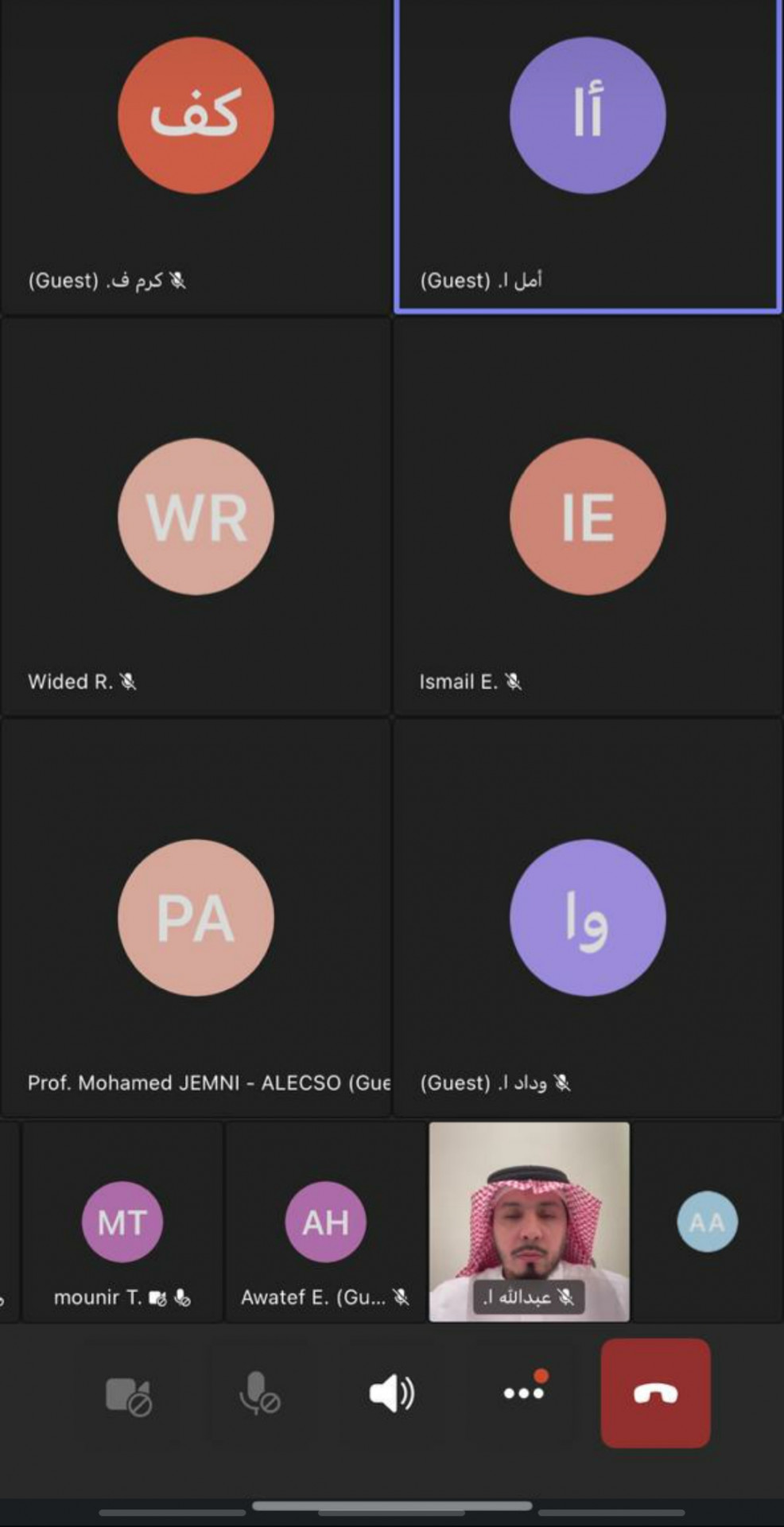Select Ismail E. participant tile
The width and height of the screenshot is (784, 1527).
tap(588, 517)
